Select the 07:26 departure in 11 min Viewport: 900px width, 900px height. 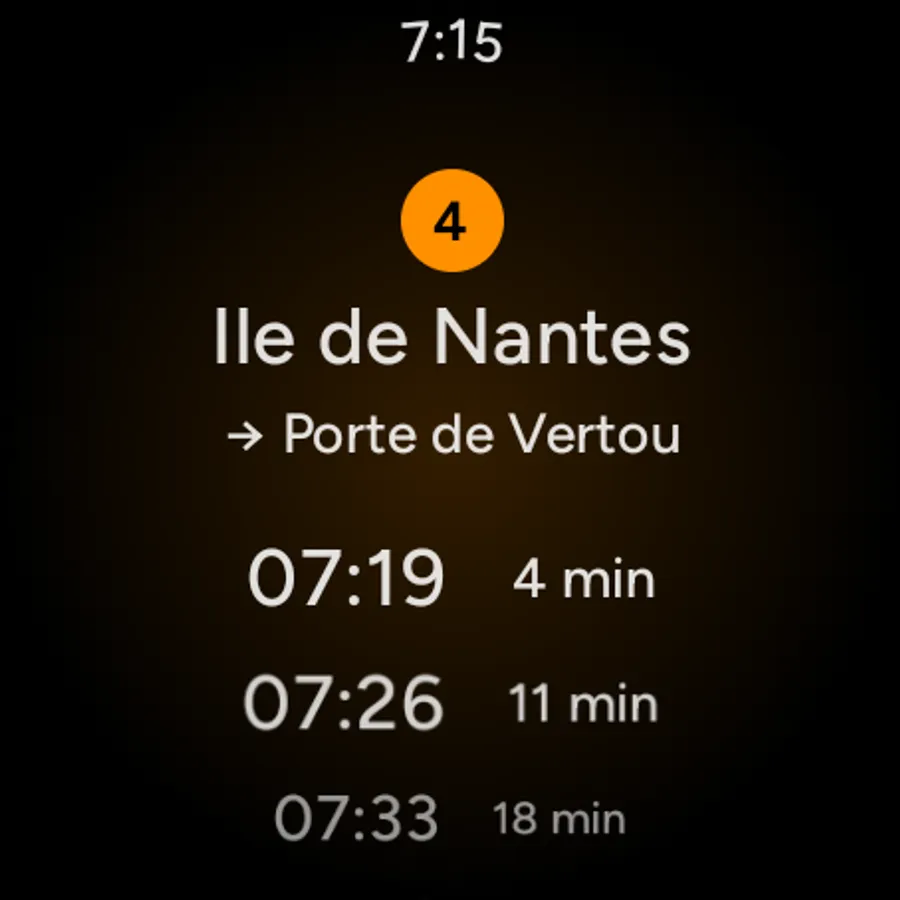(450, 703)
